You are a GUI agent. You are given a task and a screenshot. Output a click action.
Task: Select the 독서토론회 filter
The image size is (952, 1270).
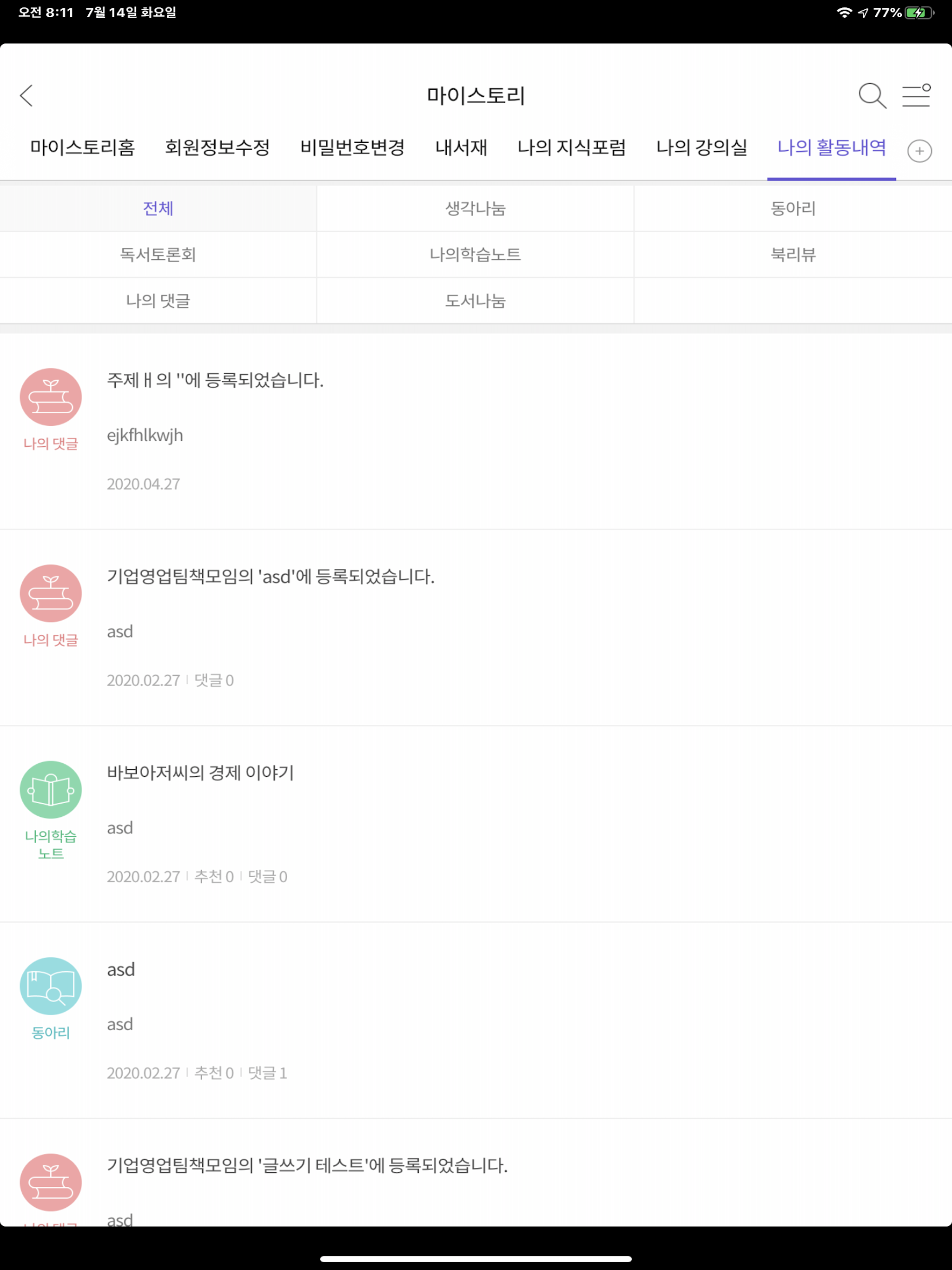click(159, 254)
